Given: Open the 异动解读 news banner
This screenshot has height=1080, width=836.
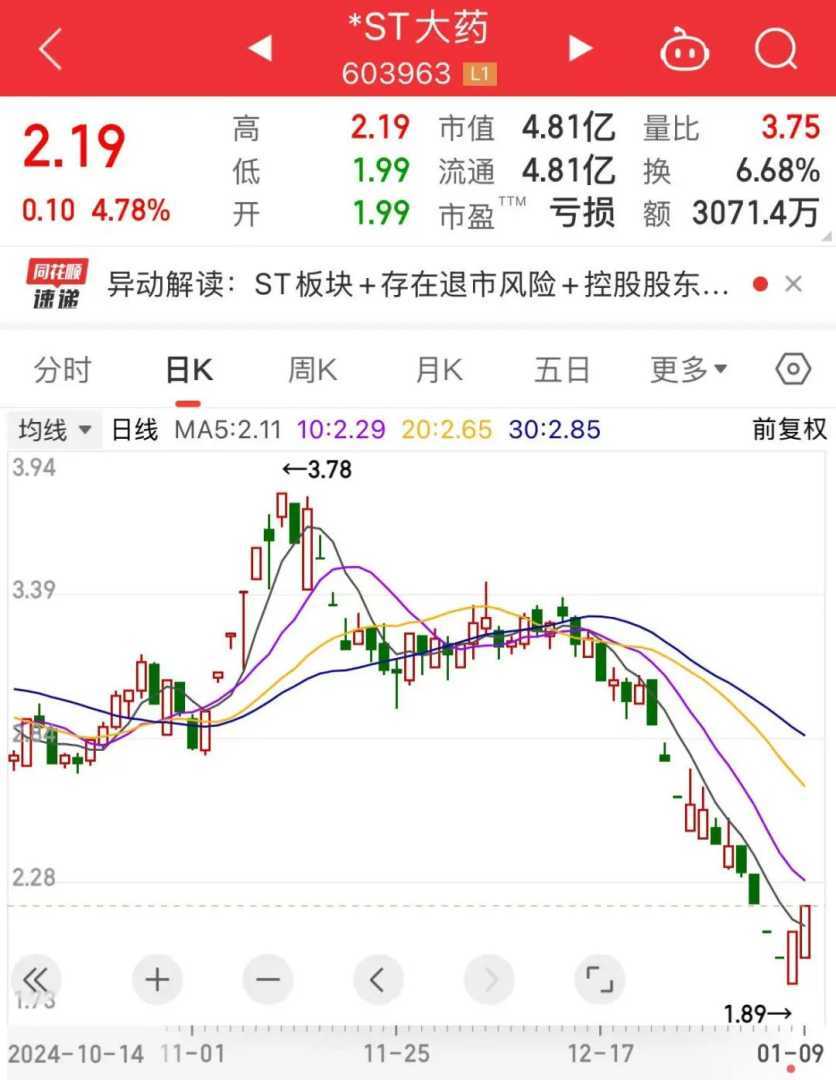Looking at the screenshot, I should point(420,285).
